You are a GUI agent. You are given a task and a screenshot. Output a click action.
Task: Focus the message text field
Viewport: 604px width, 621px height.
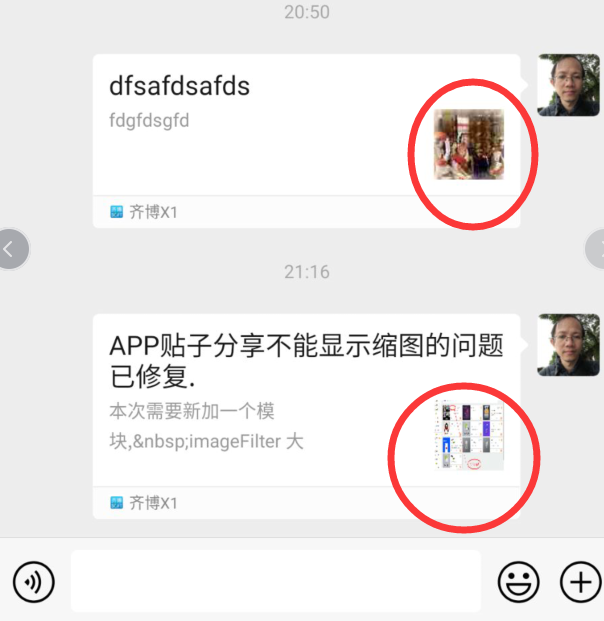click(275, 581)
